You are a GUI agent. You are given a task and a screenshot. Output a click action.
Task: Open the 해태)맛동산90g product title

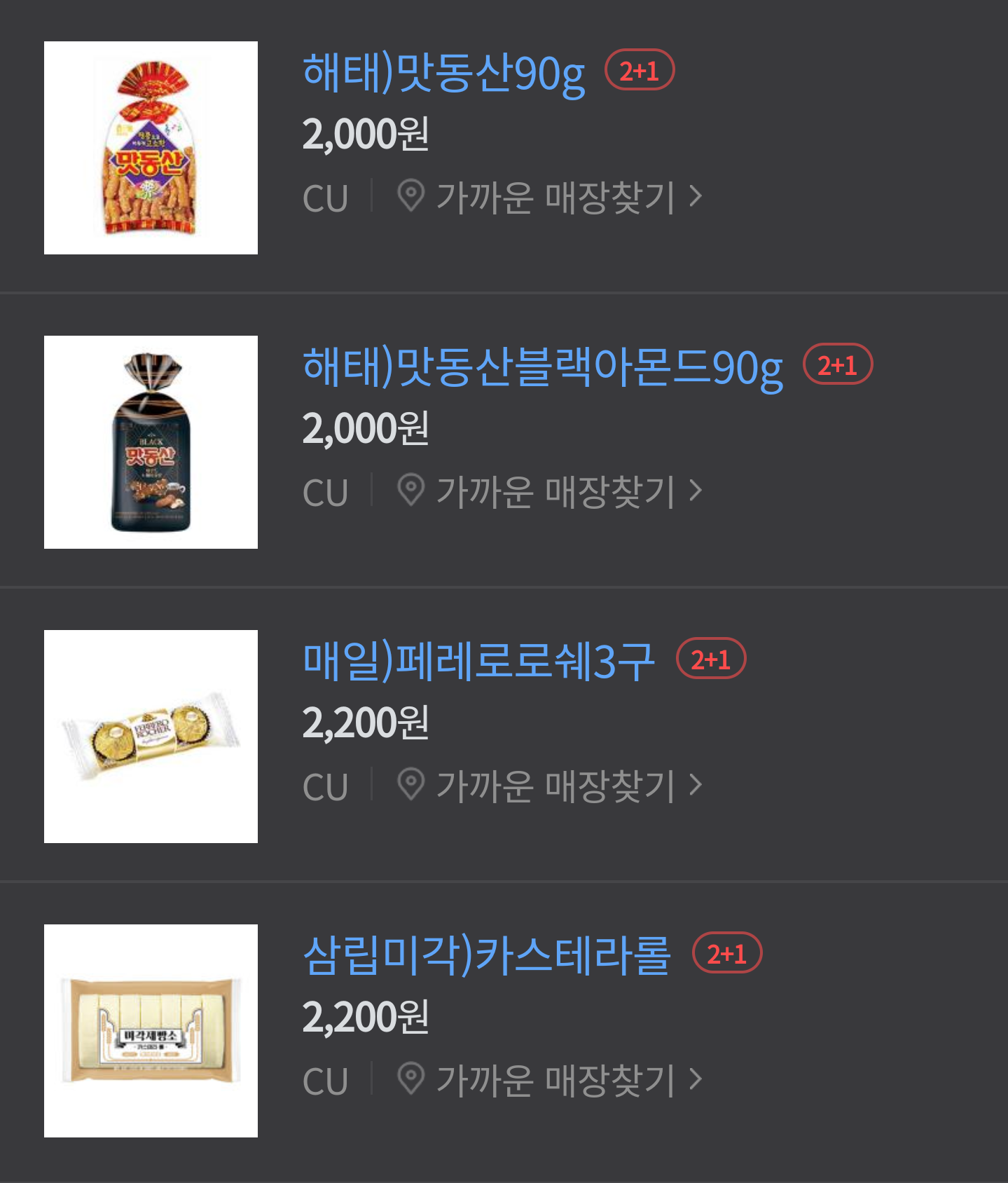443,73
